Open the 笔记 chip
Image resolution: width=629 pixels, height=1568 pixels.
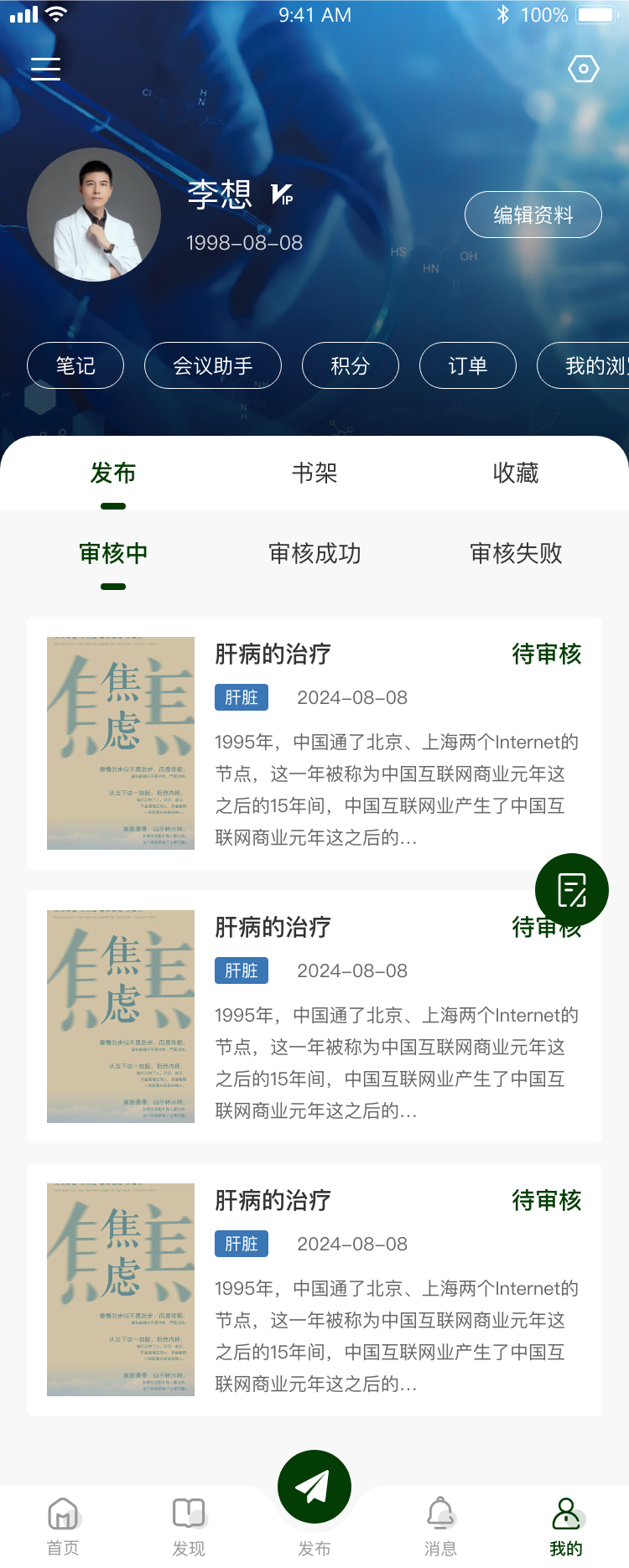click(75, 366)
